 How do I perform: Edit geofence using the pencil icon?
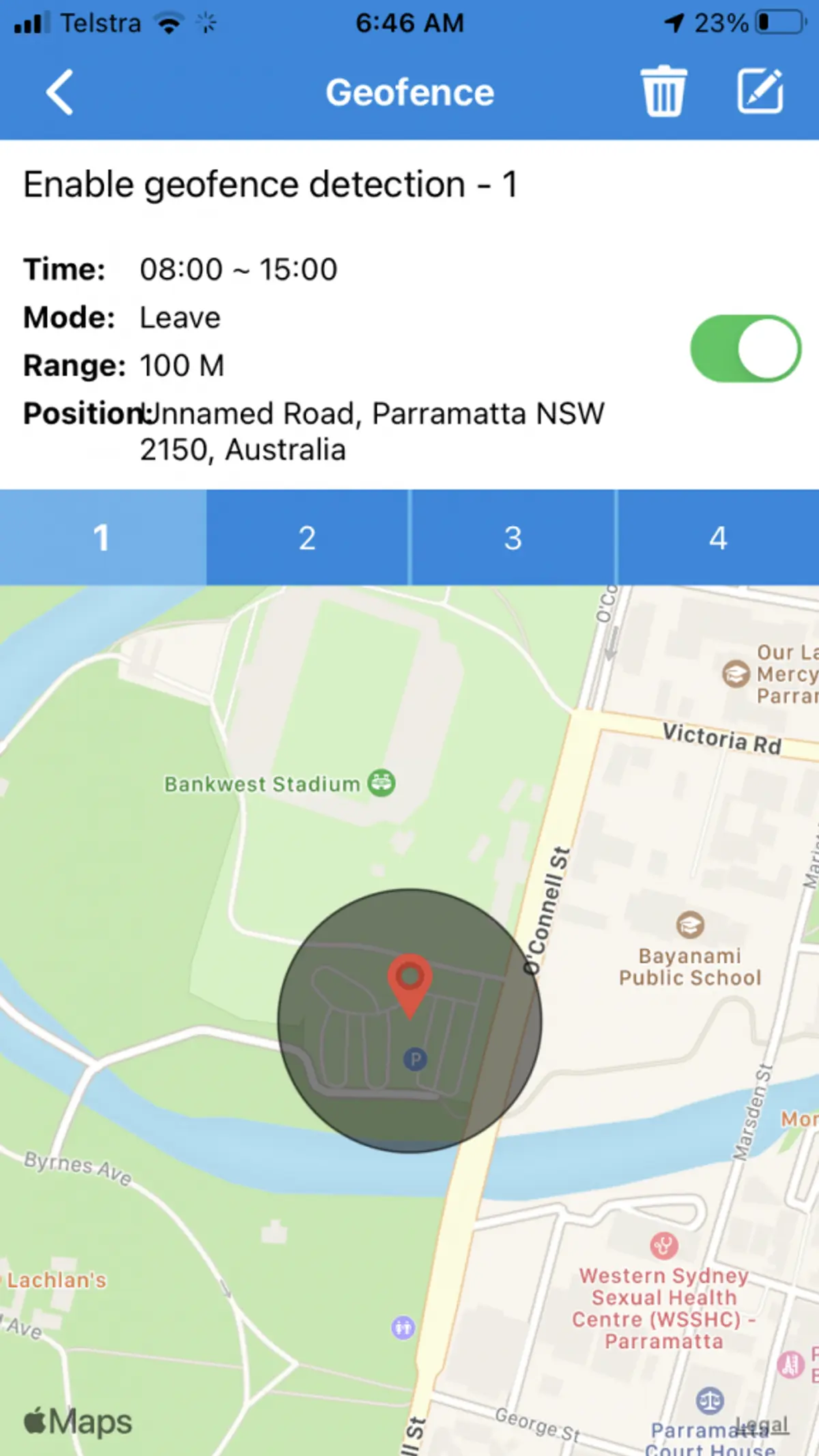pos(760,91)
